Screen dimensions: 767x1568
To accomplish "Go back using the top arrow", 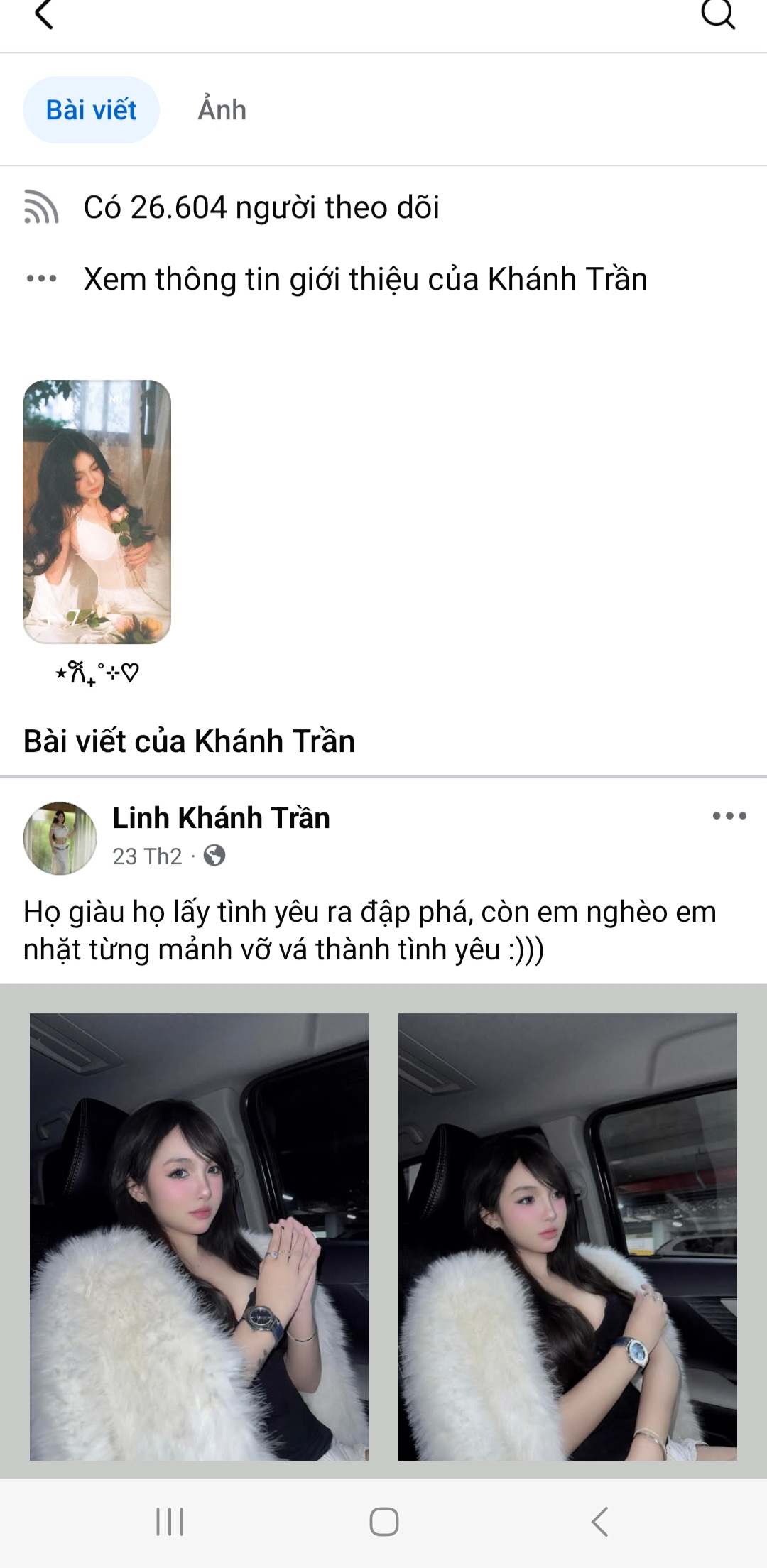I will 44,14.
